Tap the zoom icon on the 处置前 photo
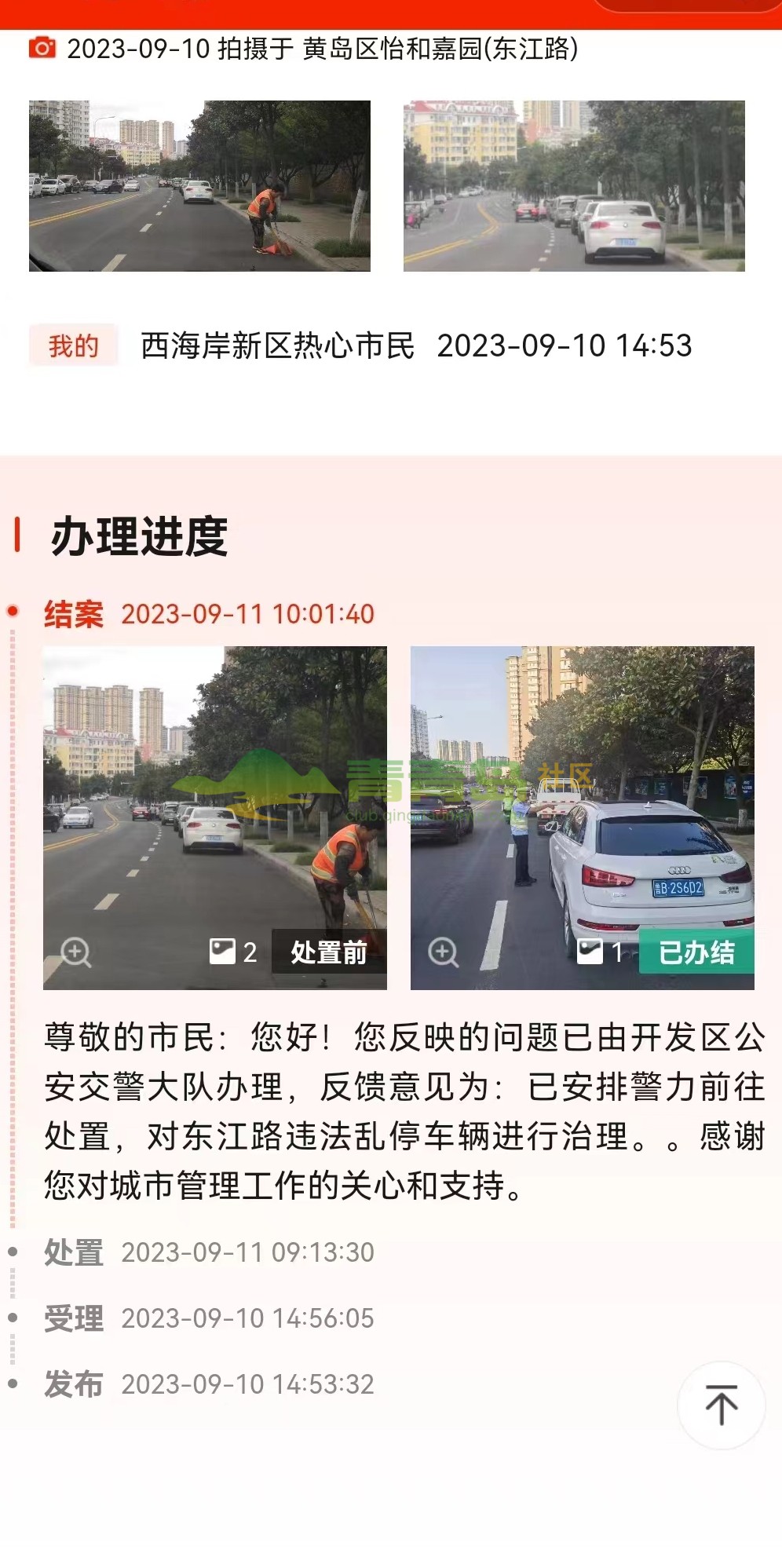The width and height of the screenshot is (782, 1568). click(x=76, y=952)
